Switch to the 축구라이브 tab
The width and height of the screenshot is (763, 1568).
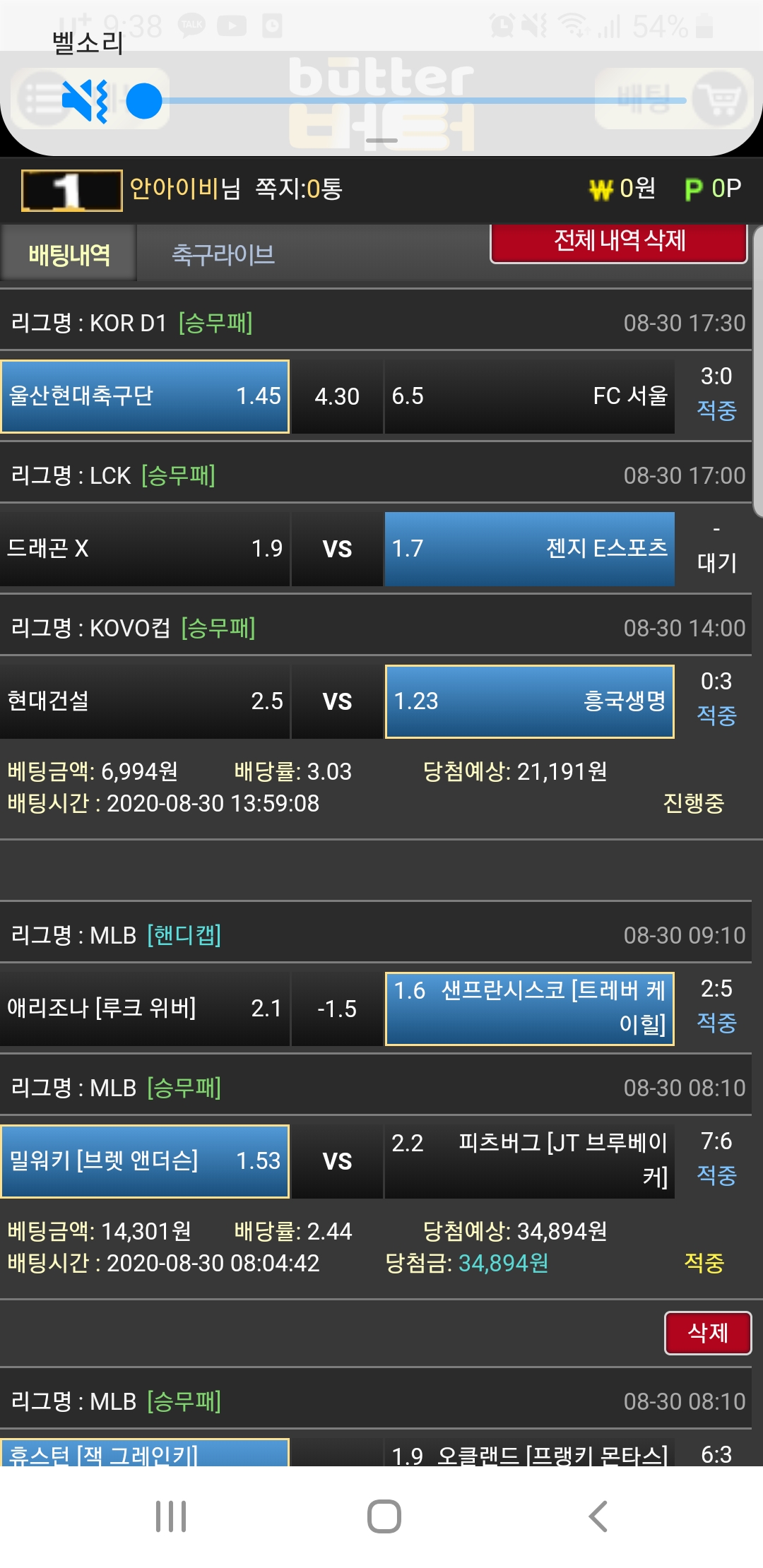point(223,254)
